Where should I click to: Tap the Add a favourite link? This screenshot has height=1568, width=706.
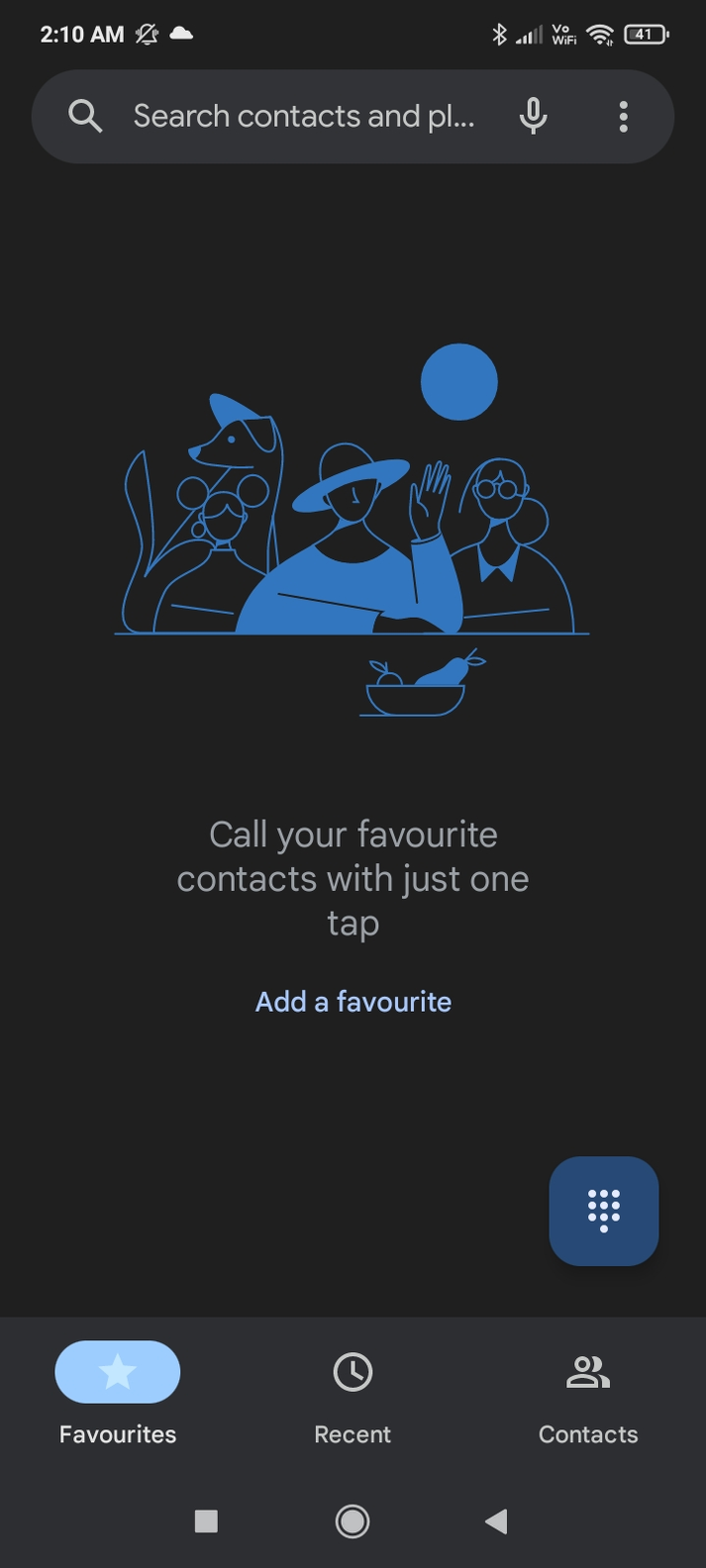coord(353,1002)
